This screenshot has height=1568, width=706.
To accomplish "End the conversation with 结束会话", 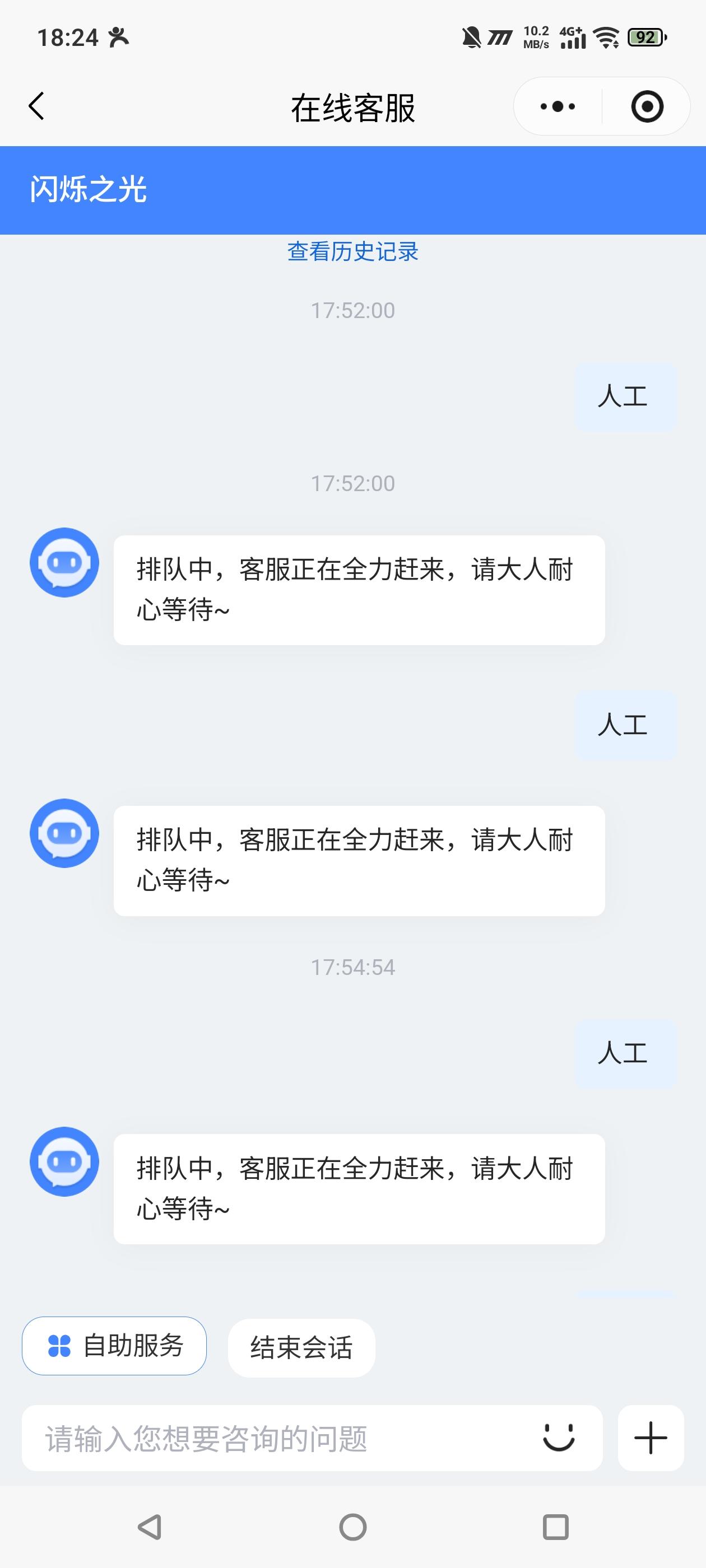I will (x=301, y=1347).
